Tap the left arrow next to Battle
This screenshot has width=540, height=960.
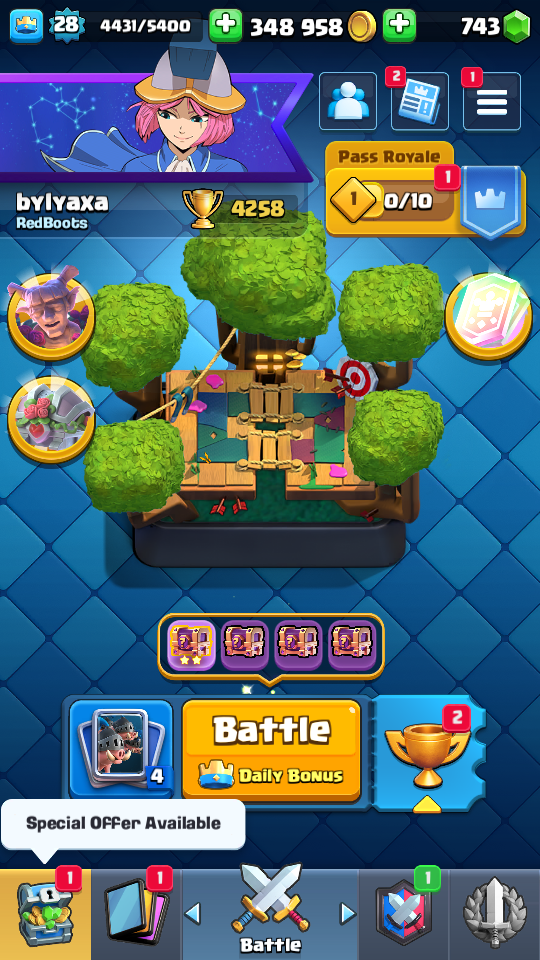click(x=192, y=913)
